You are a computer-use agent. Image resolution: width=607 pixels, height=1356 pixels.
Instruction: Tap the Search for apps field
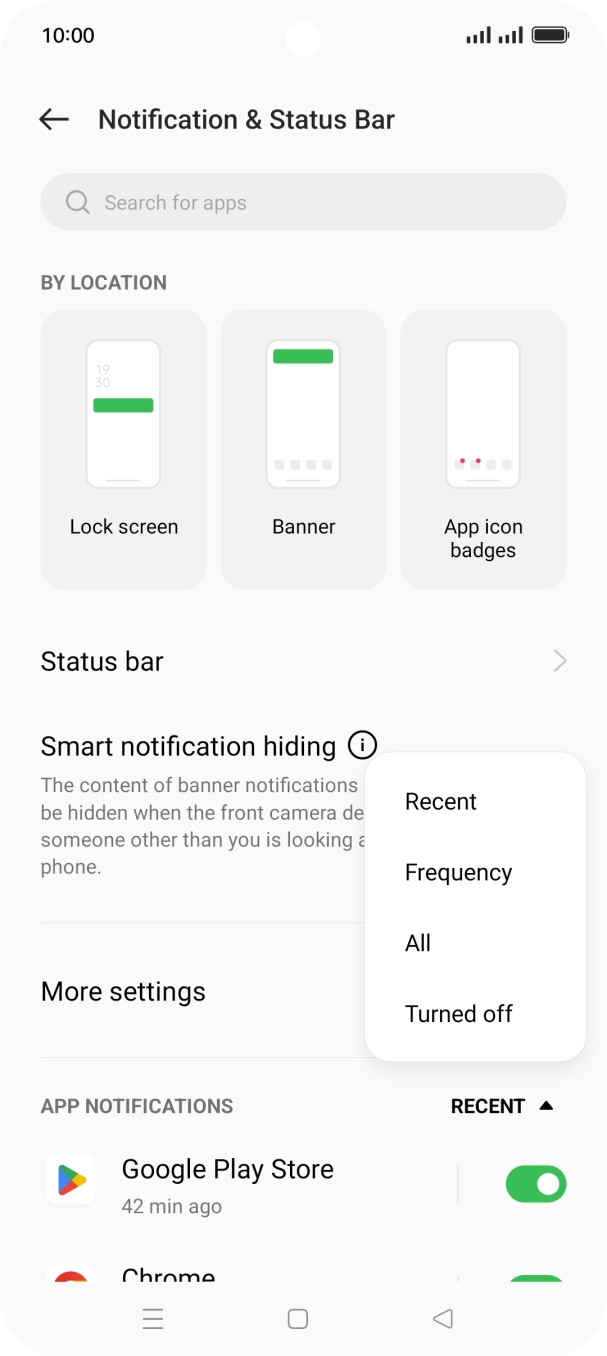coord(303,203)
